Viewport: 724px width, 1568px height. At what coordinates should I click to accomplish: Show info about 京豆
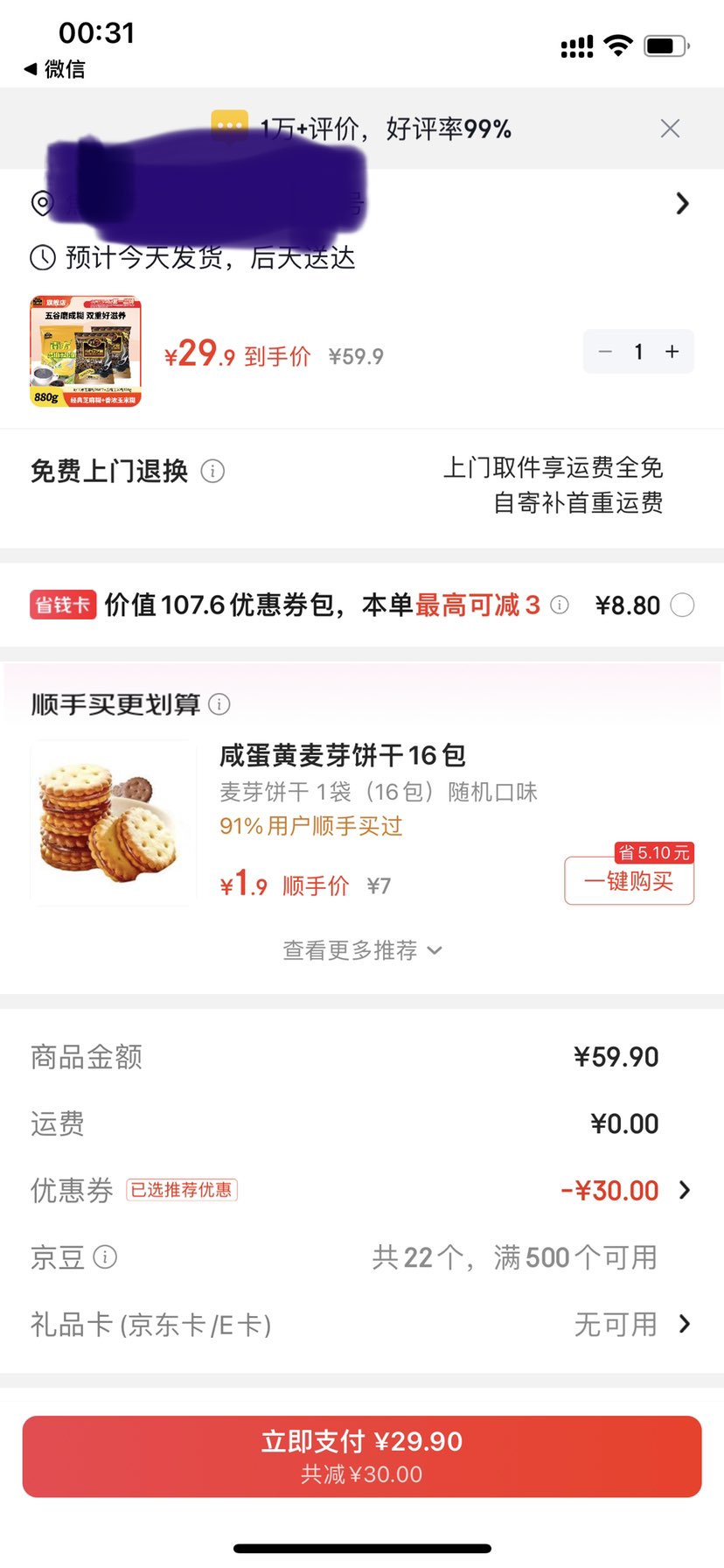click(105, 1257)
